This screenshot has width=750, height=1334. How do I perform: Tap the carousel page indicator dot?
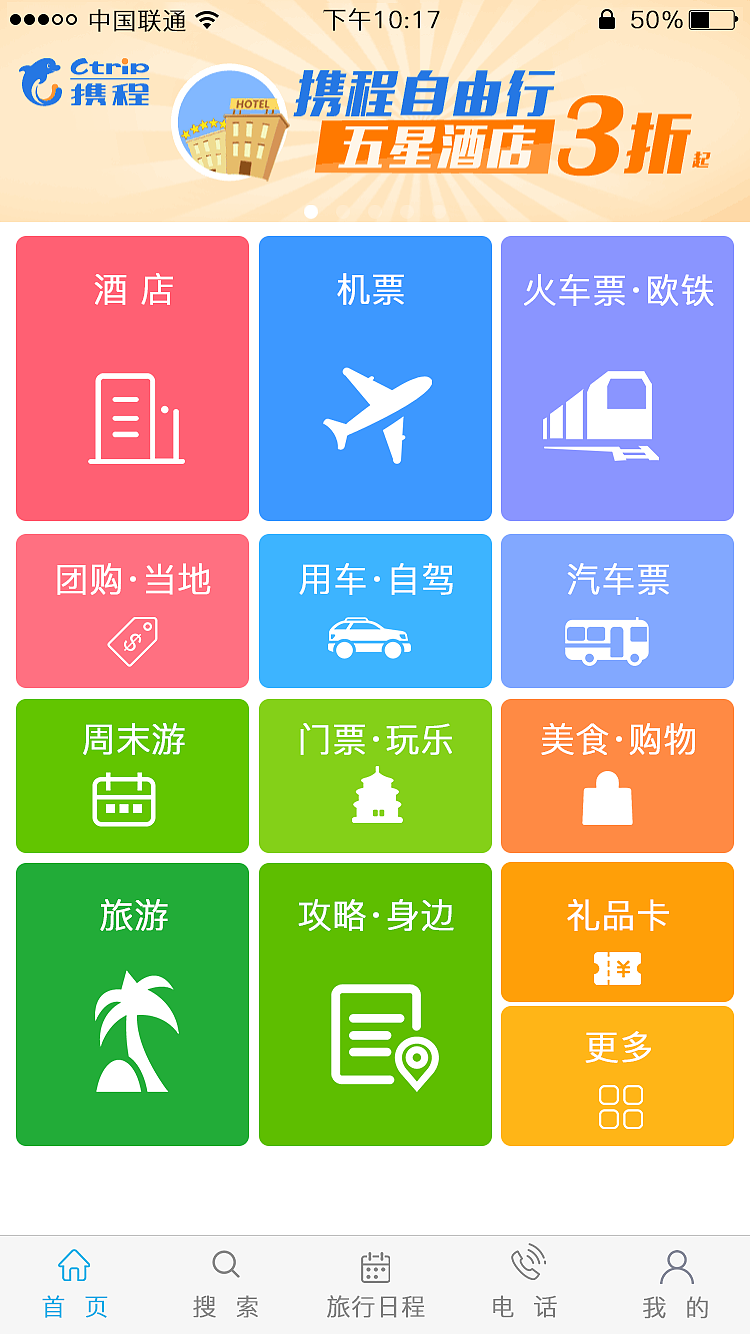pyautogui.click(x=309, y=210)
